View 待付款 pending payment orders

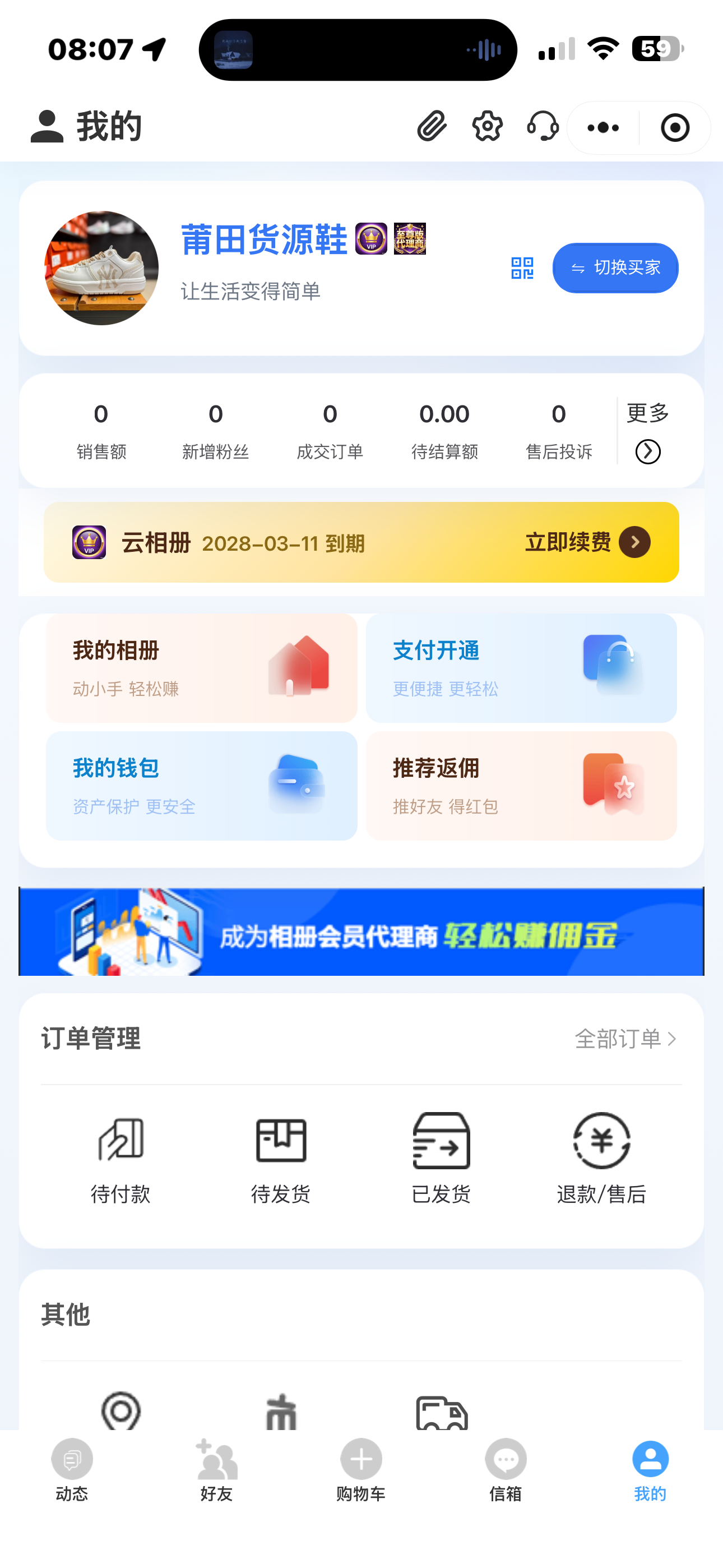click(121, 1156)
